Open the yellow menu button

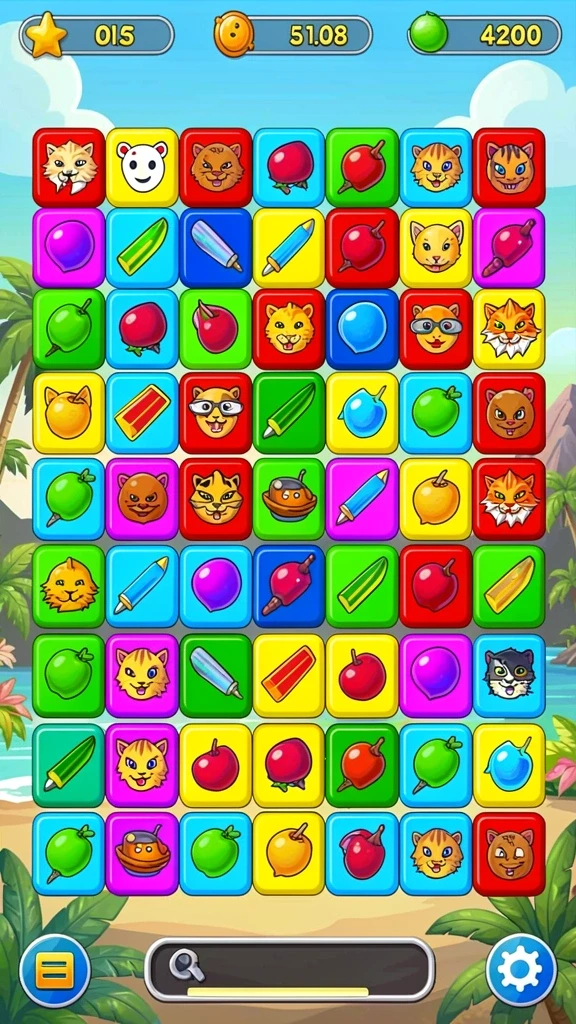coord(55,970)
